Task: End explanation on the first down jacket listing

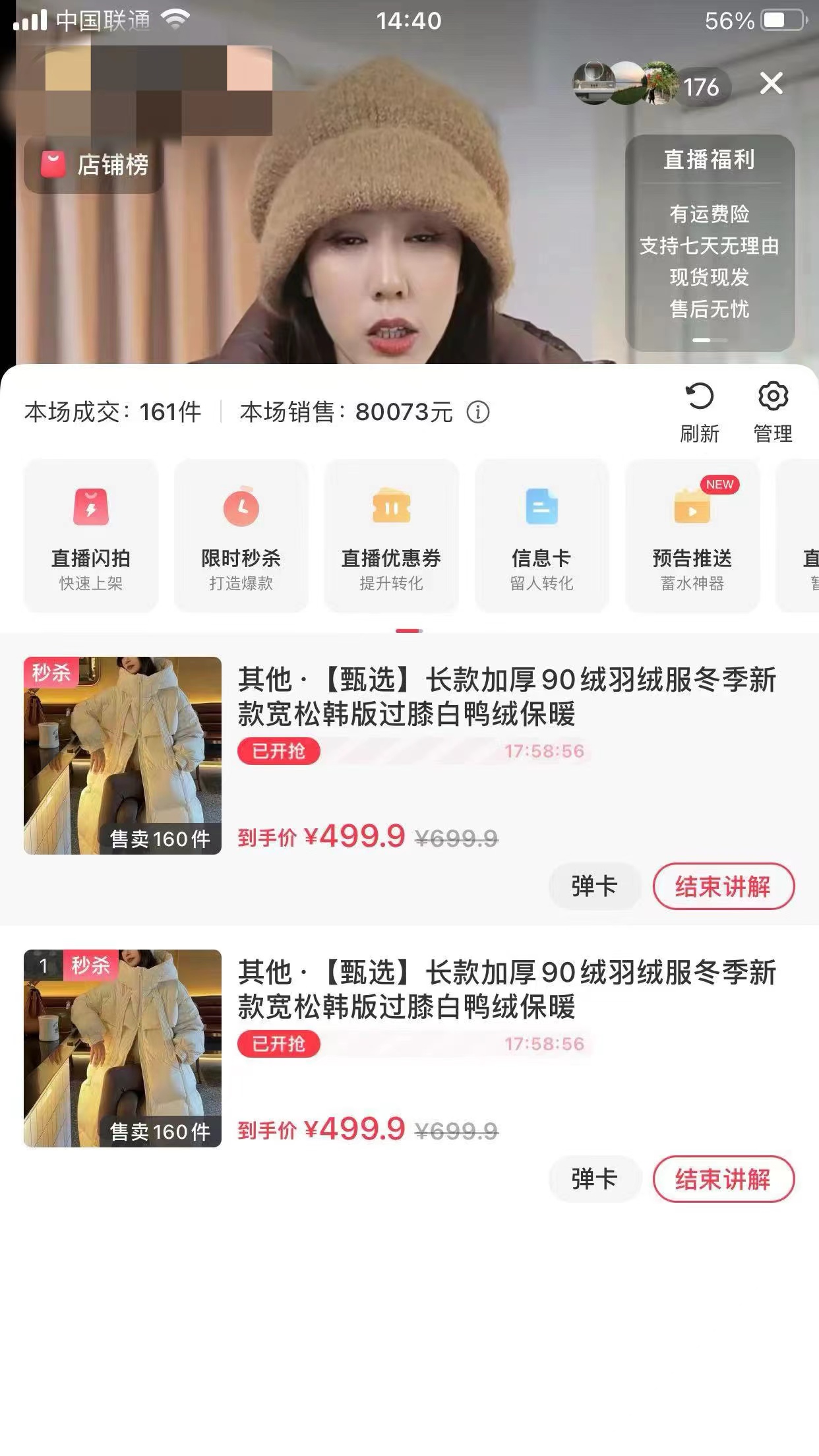Action: pos(723,886)
